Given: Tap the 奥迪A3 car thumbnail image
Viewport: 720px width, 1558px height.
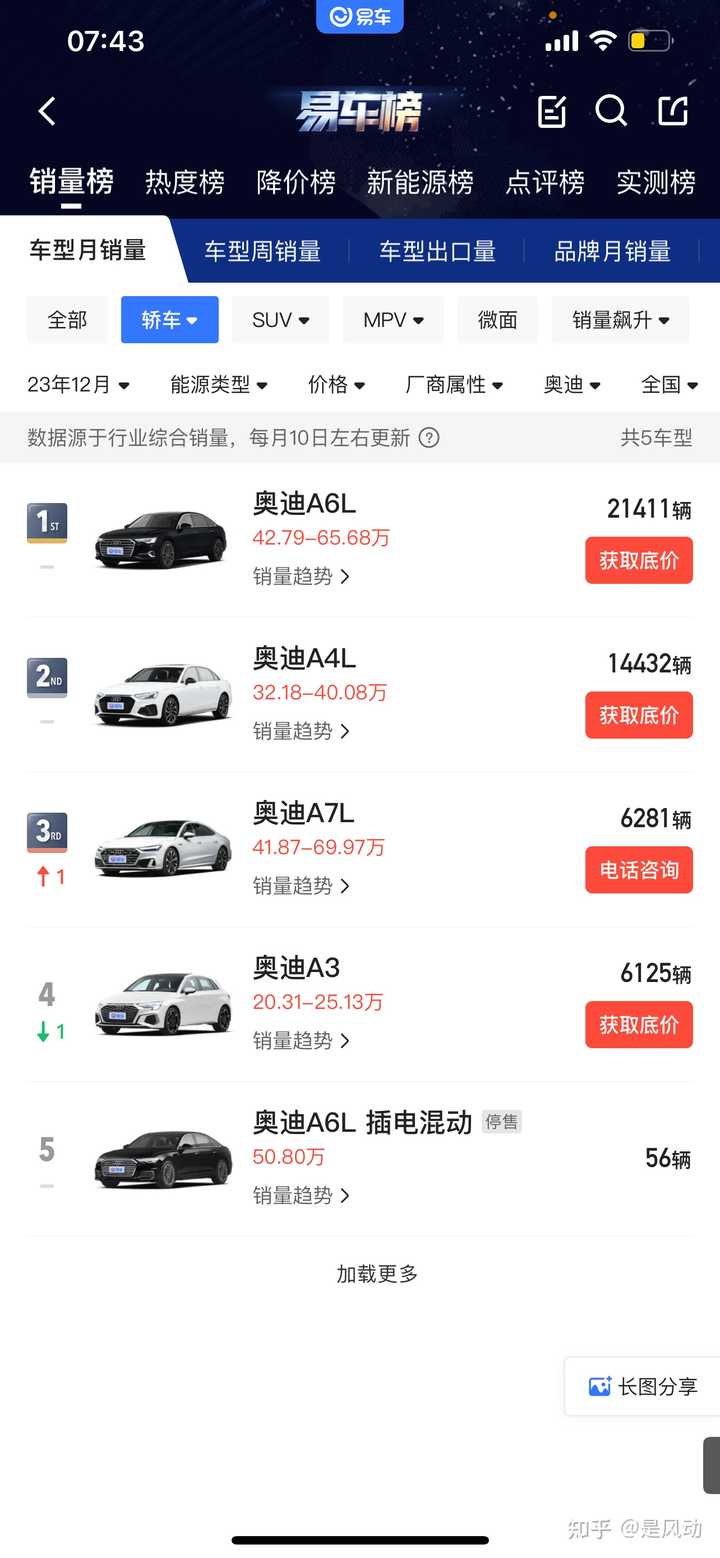Looking at the screenshot, I should coord(163,1000).
